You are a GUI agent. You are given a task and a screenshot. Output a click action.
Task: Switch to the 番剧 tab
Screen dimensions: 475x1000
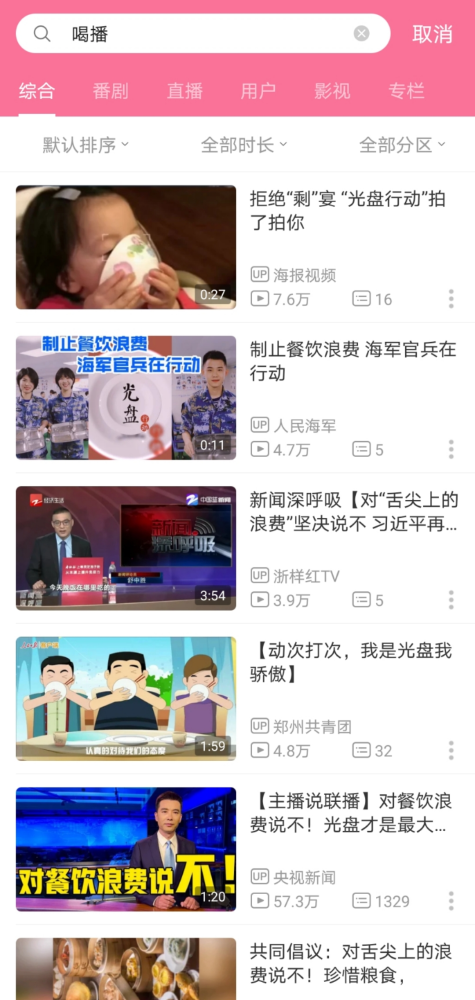point(110,91)
